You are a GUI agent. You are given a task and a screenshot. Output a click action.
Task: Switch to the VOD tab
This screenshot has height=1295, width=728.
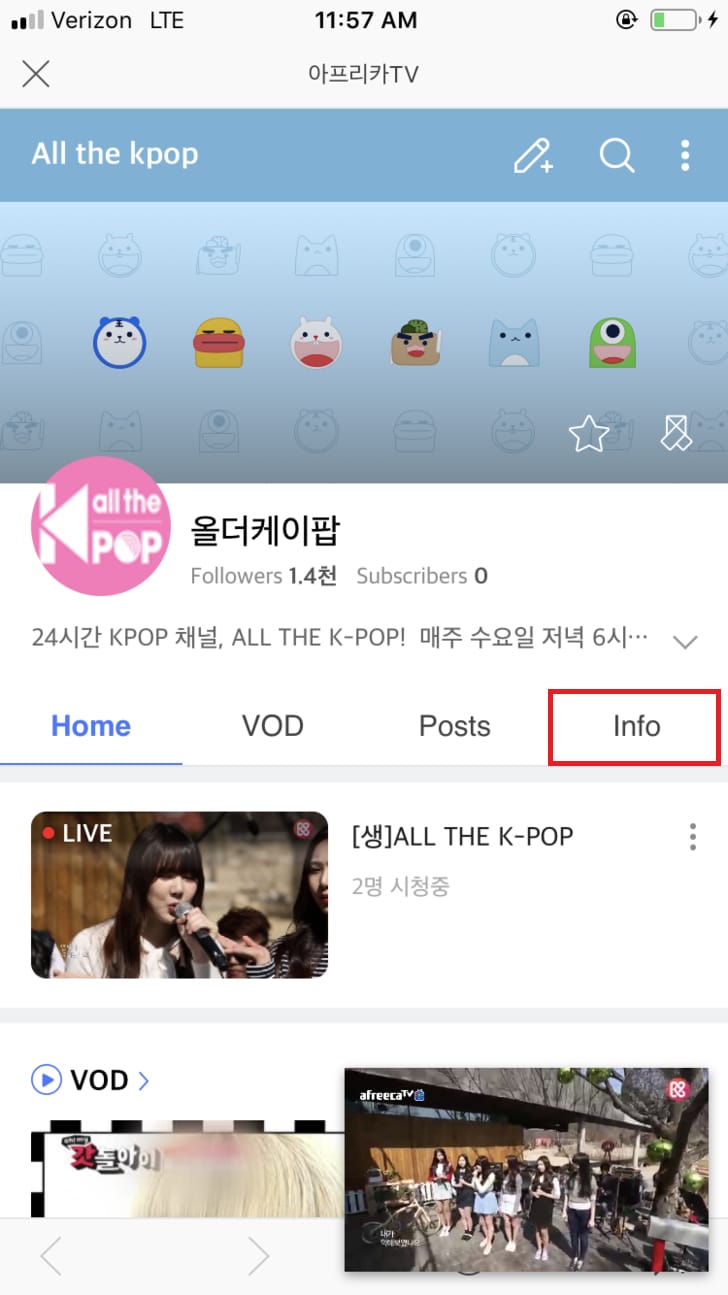[x=272, y=726]
